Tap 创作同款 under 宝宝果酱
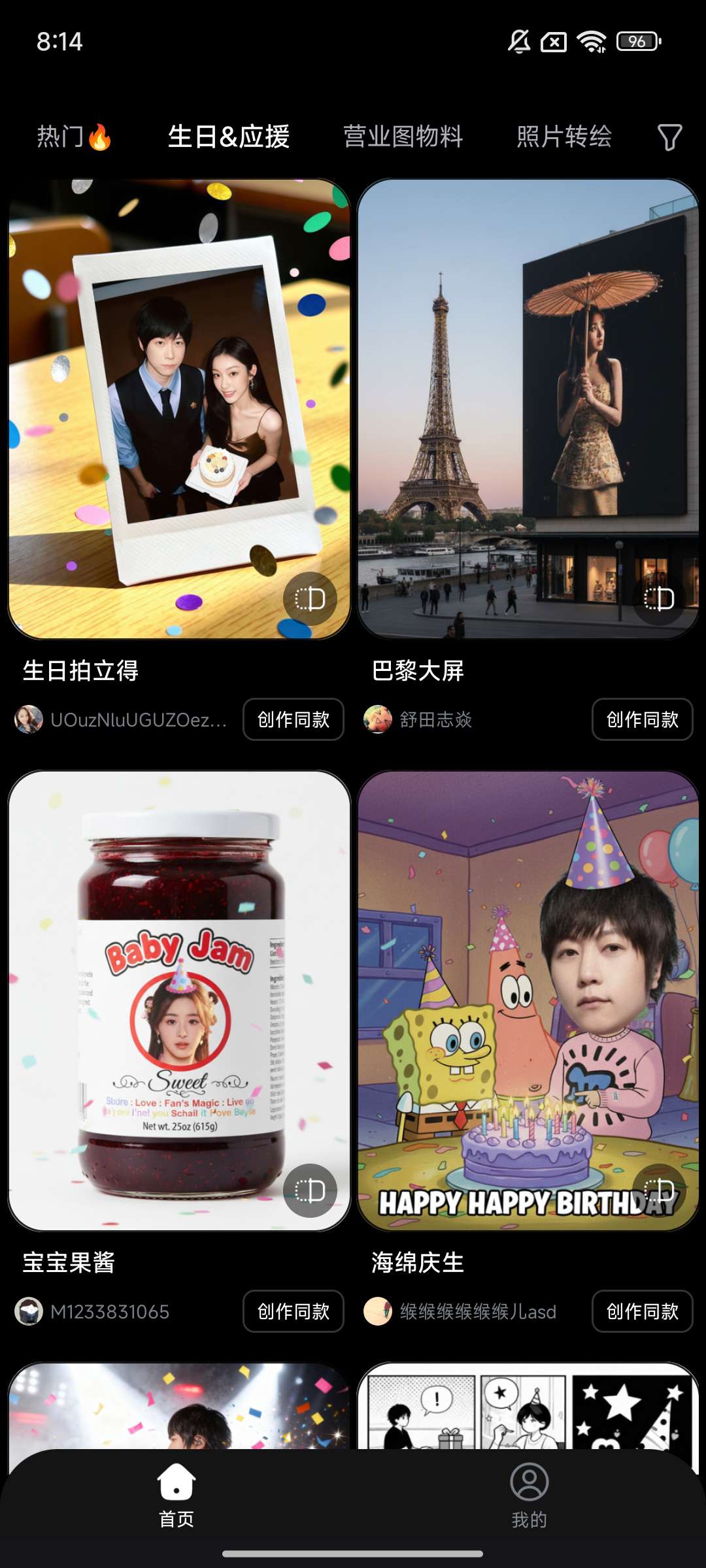Screen dimensions: 706x1568 click(x=294, y=1311)
